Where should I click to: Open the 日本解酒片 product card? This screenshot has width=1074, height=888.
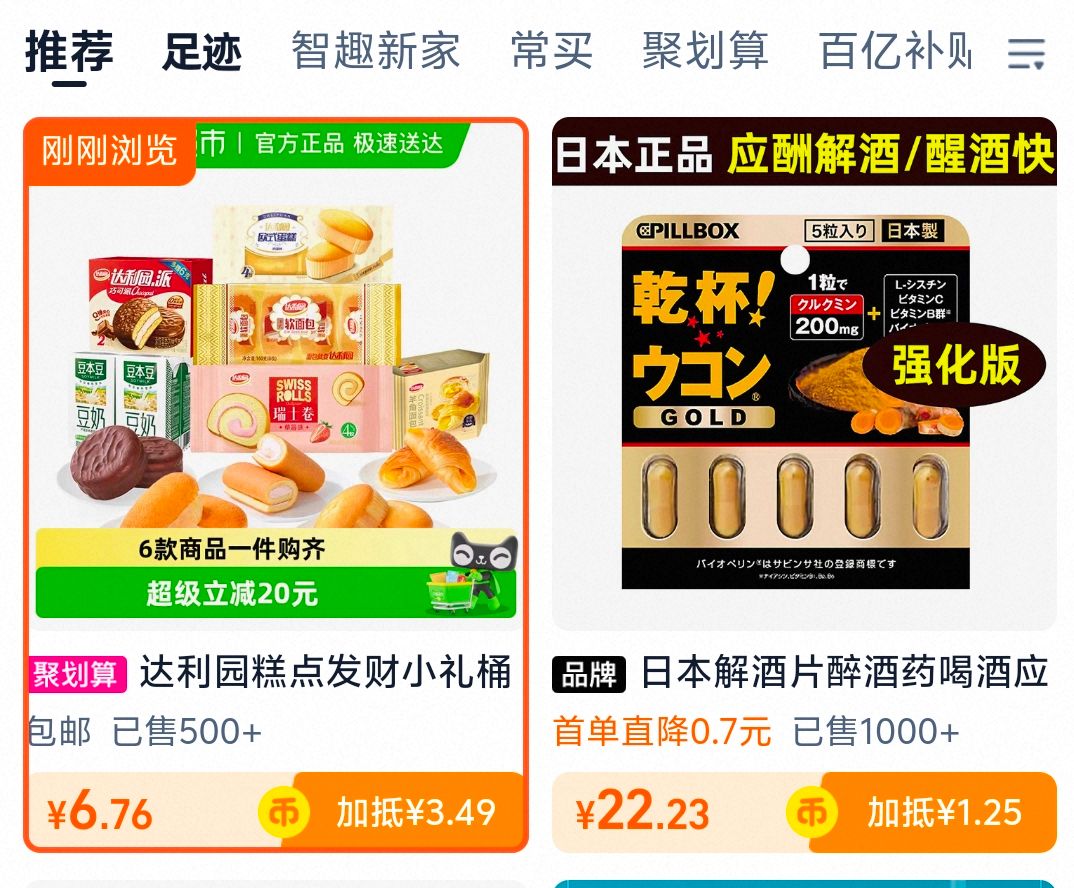click(x=804, y=485)
